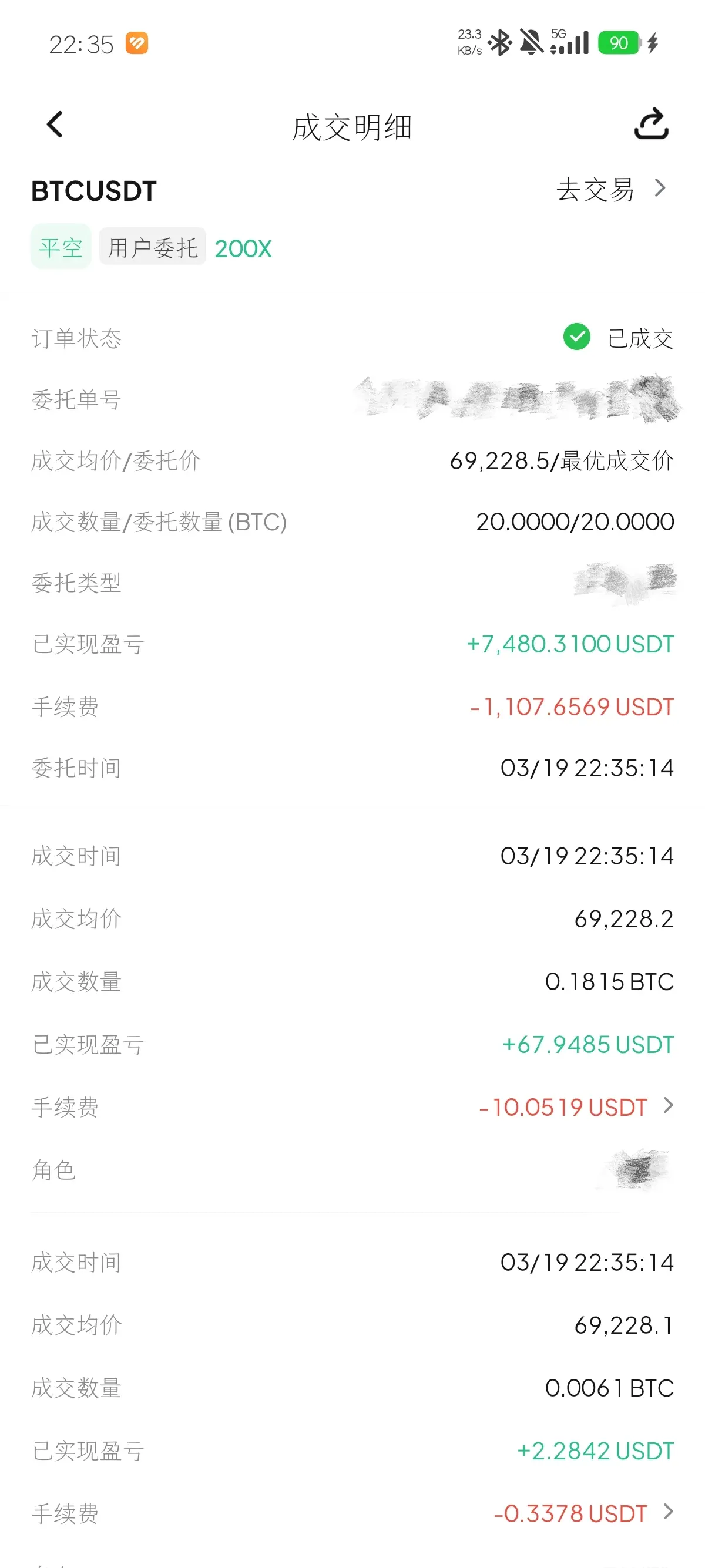Expand the -0.3378 USDT fee details
This screenshot has width=705, height=1568.
point(668,1512)
